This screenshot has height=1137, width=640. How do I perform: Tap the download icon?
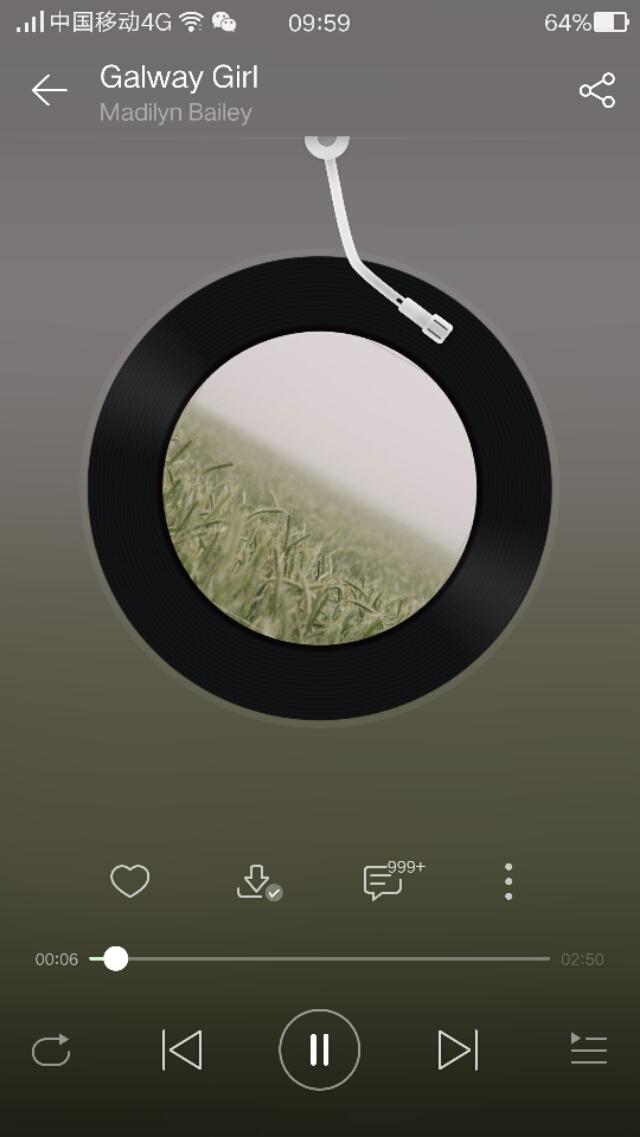pos(256,881)
